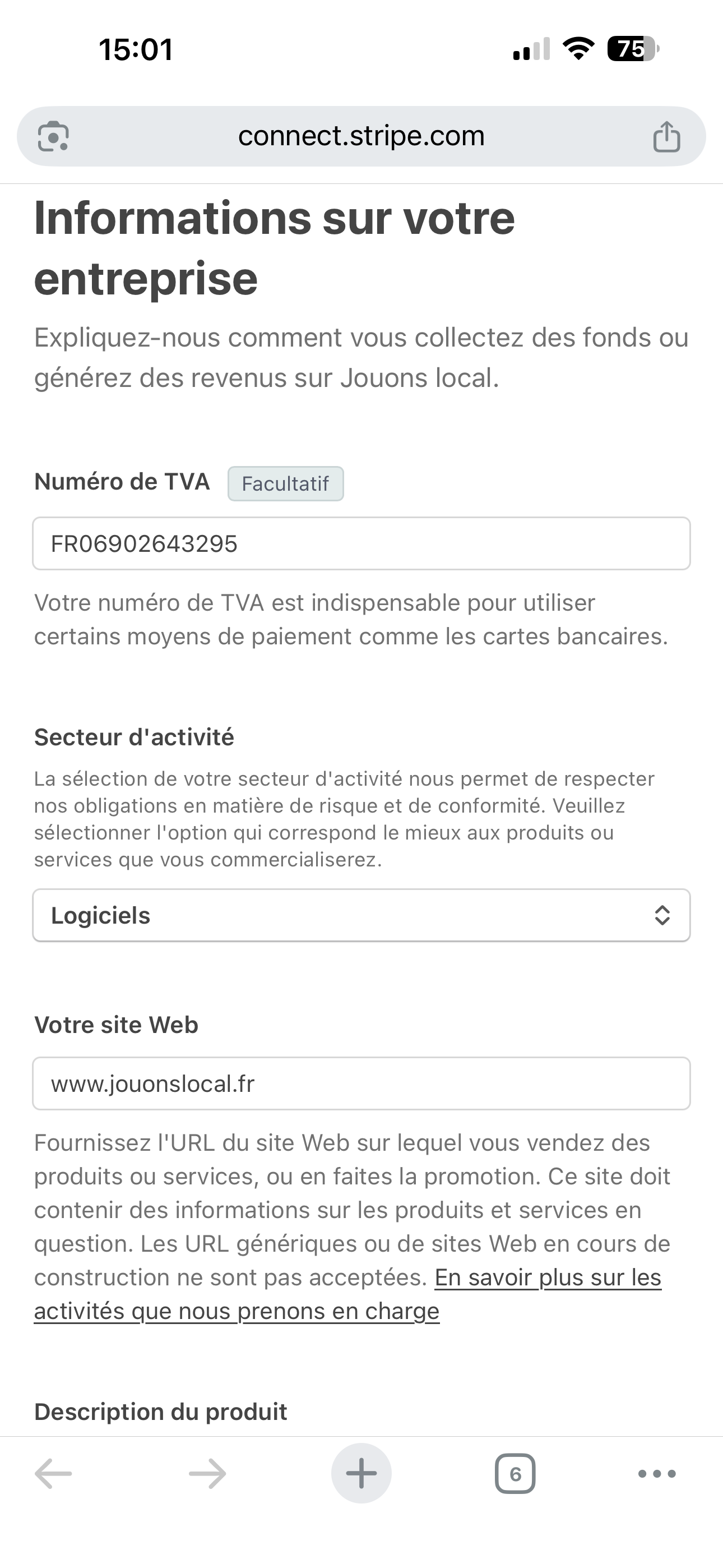Open the Secteur d'activité dropdown showing Logiciels
Viewport: 723px width, 1568px height.
[361, 915]
